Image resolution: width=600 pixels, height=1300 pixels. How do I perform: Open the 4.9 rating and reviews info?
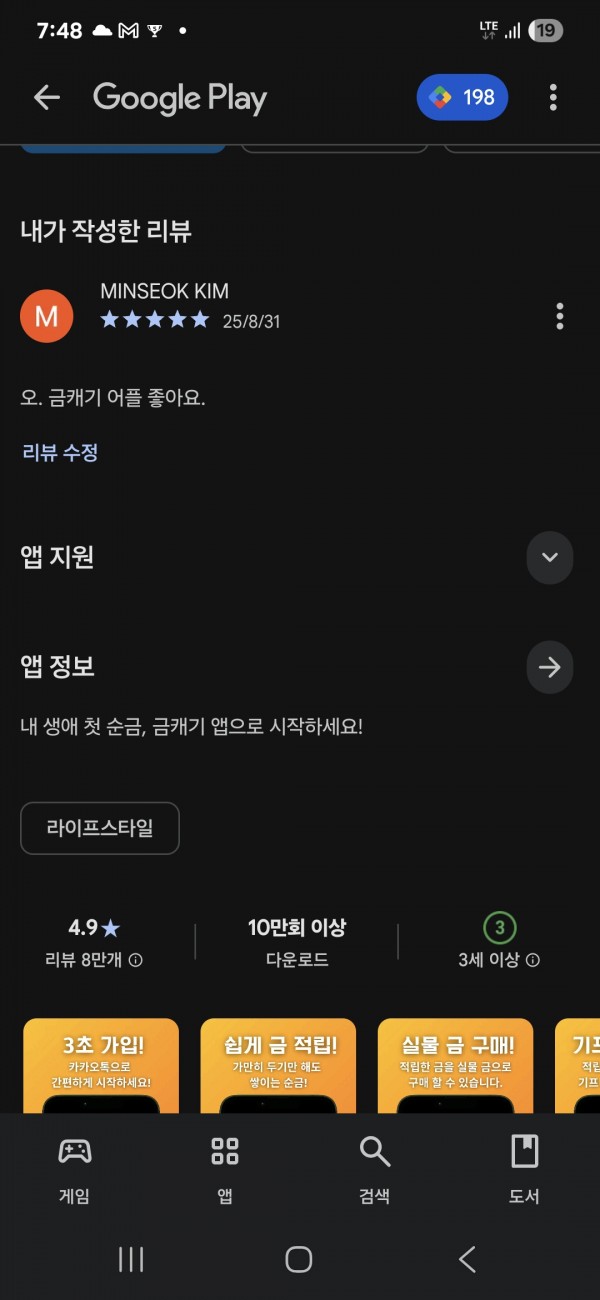click(x=94, y=943)
